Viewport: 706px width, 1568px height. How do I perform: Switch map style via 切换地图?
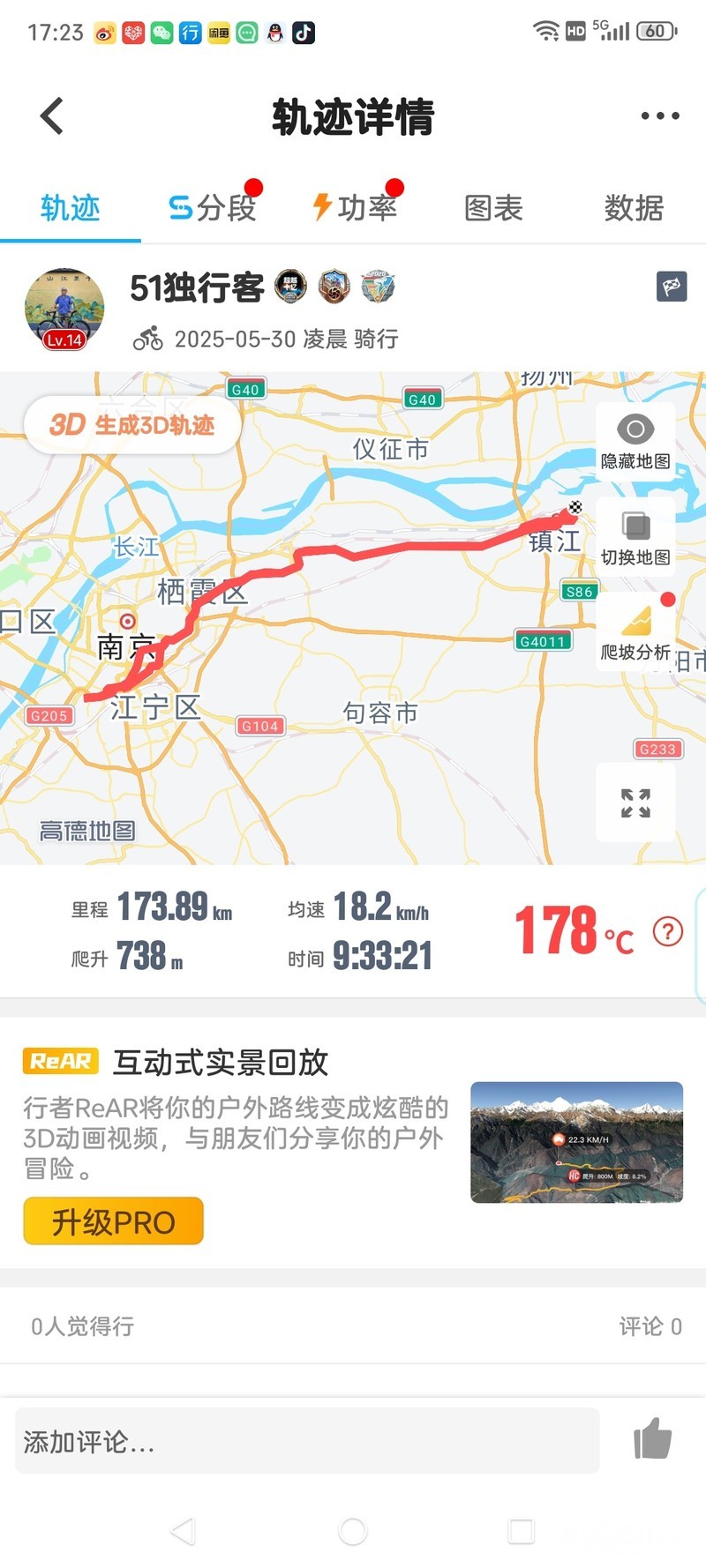tap(635, 538)
